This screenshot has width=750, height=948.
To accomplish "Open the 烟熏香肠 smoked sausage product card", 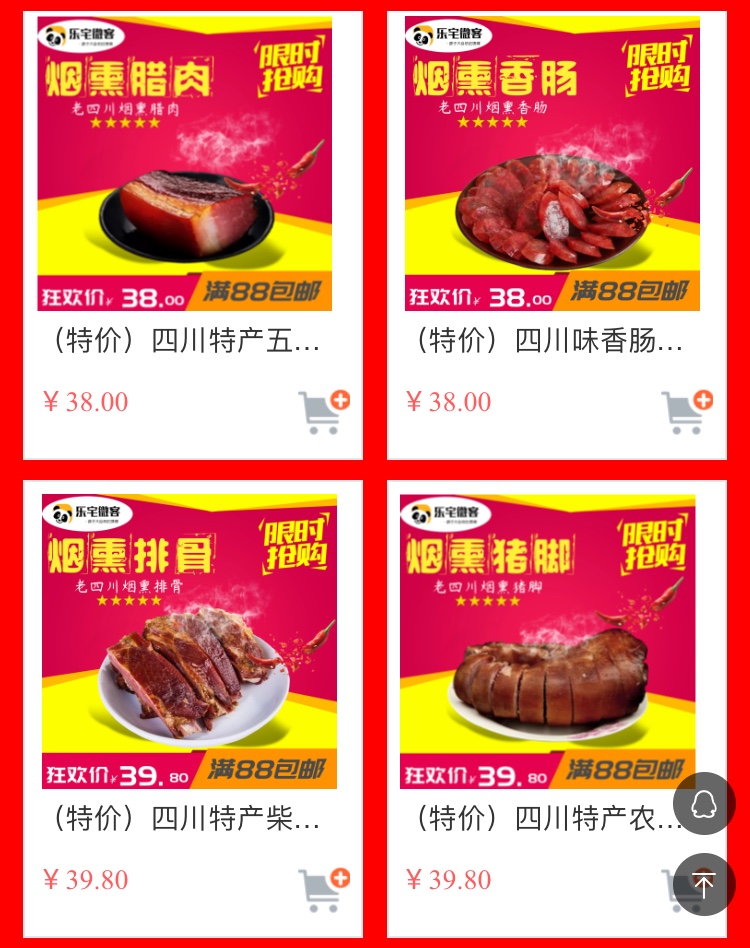I will (x=552, y=165).
